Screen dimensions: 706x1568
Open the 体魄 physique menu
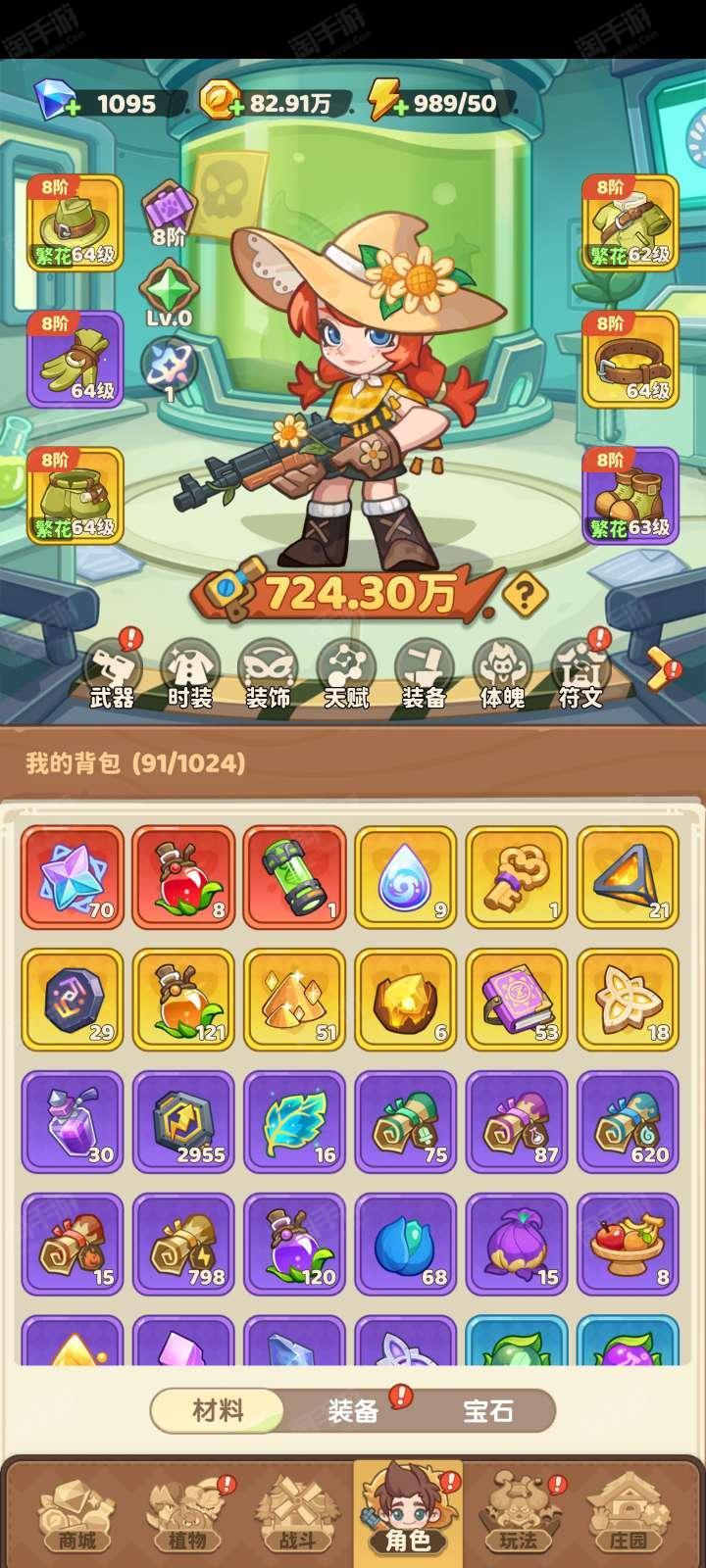[x=502, y=674]
